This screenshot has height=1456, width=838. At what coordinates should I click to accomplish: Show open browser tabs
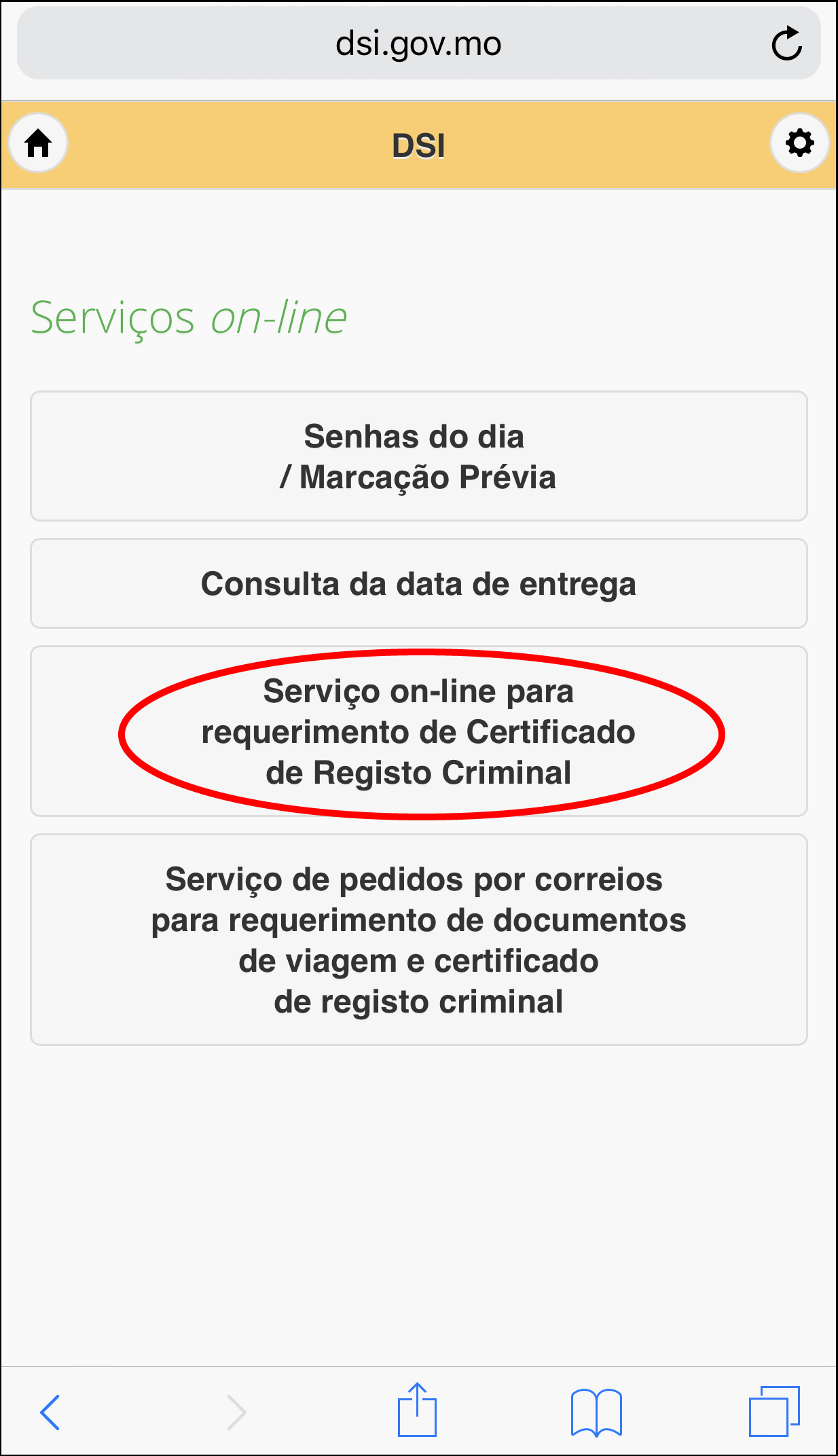(774, 1412)
